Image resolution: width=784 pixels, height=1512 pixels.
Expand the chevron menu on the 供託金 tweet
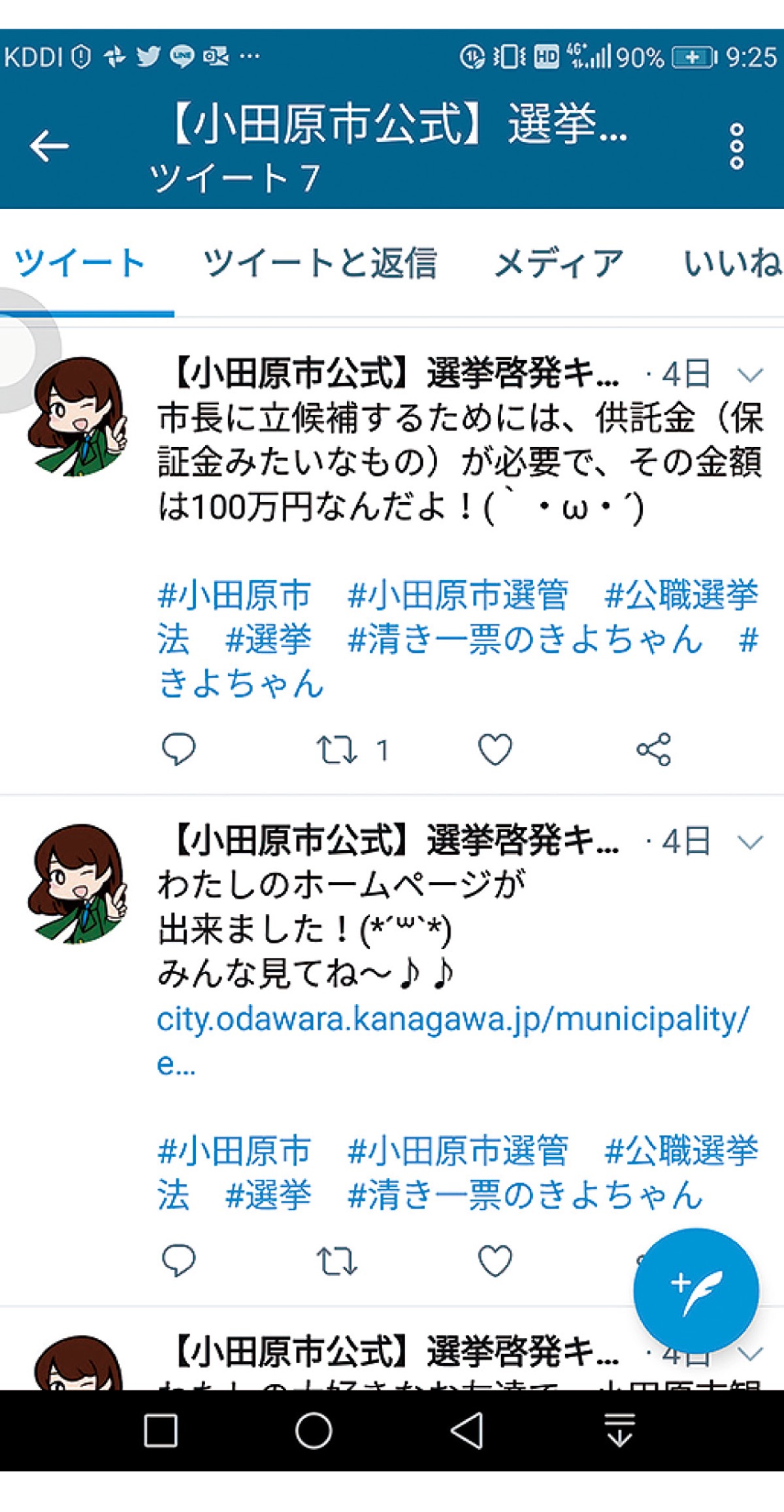[x=749, y=375]
